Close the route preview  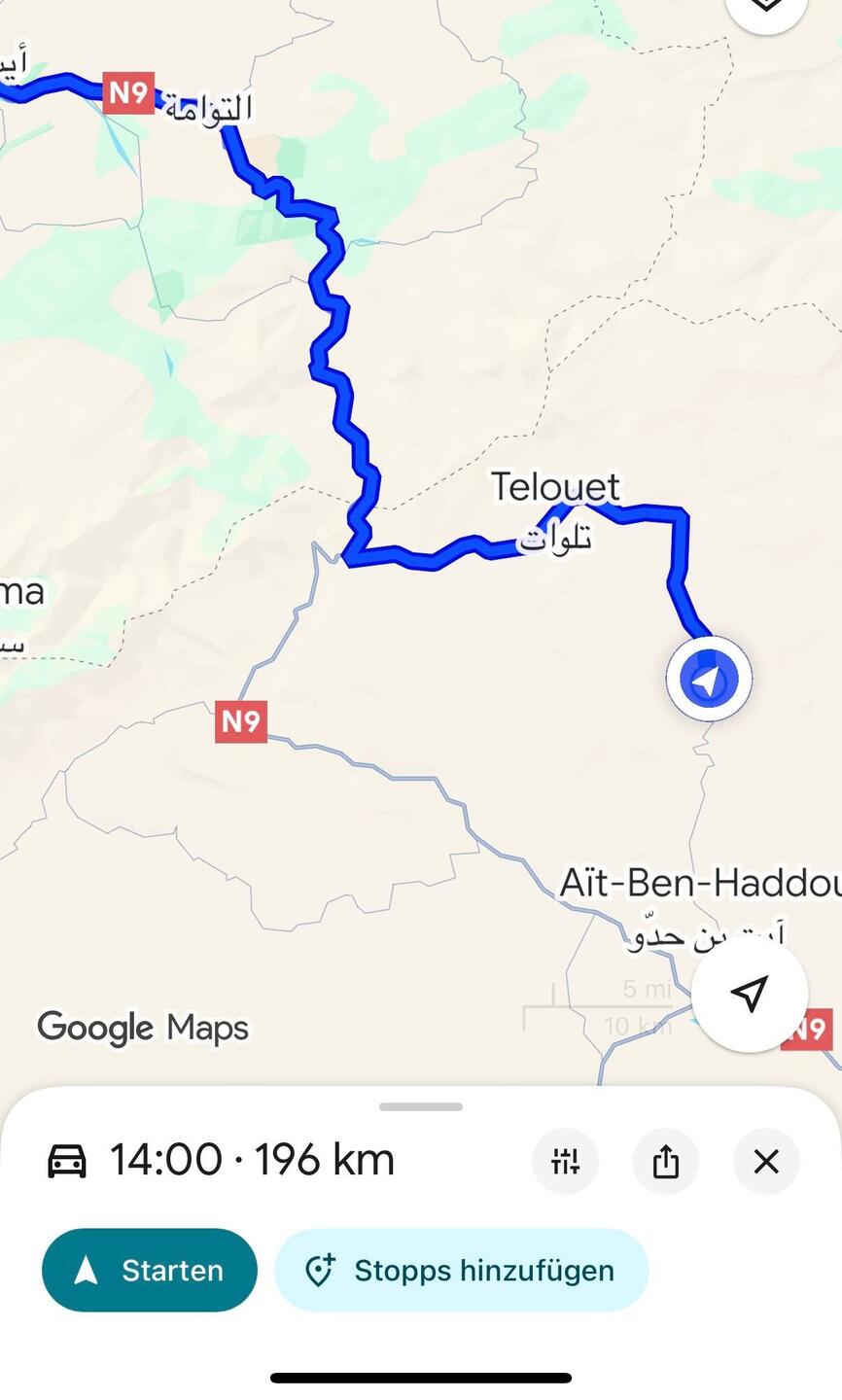pos(766,1161)
